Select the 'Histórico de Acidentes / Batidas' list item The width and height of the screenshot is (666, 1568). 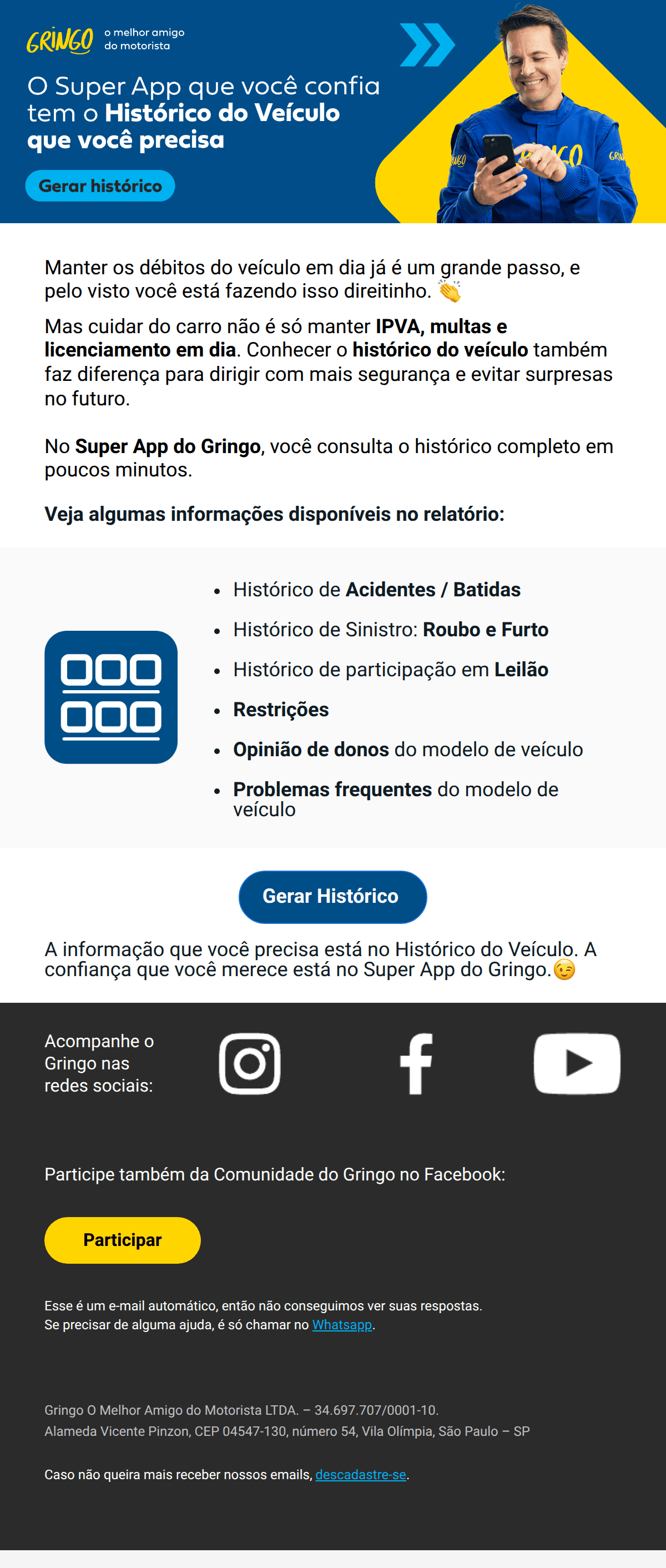[x=376, y=589]
